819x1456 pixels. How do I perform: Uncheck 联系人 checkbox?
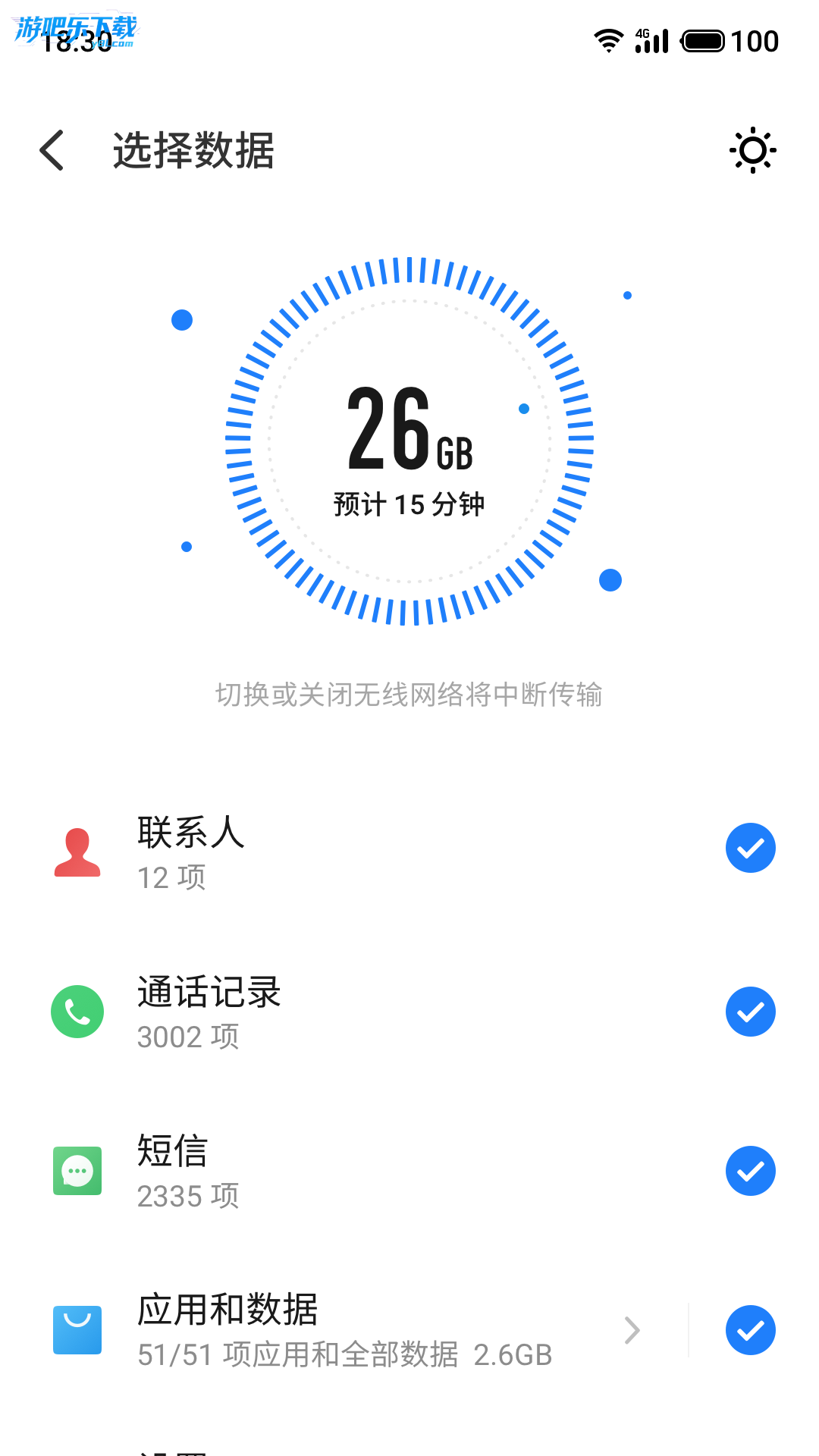[x=750, y=848]
